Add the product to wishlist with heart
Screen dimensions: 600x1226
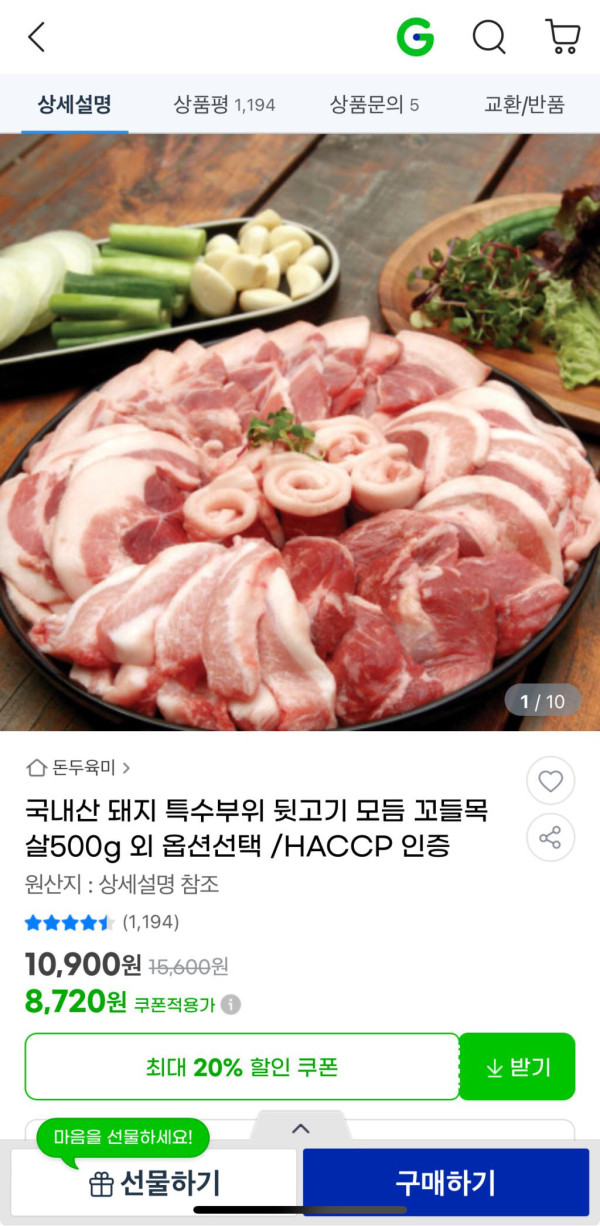550,781
